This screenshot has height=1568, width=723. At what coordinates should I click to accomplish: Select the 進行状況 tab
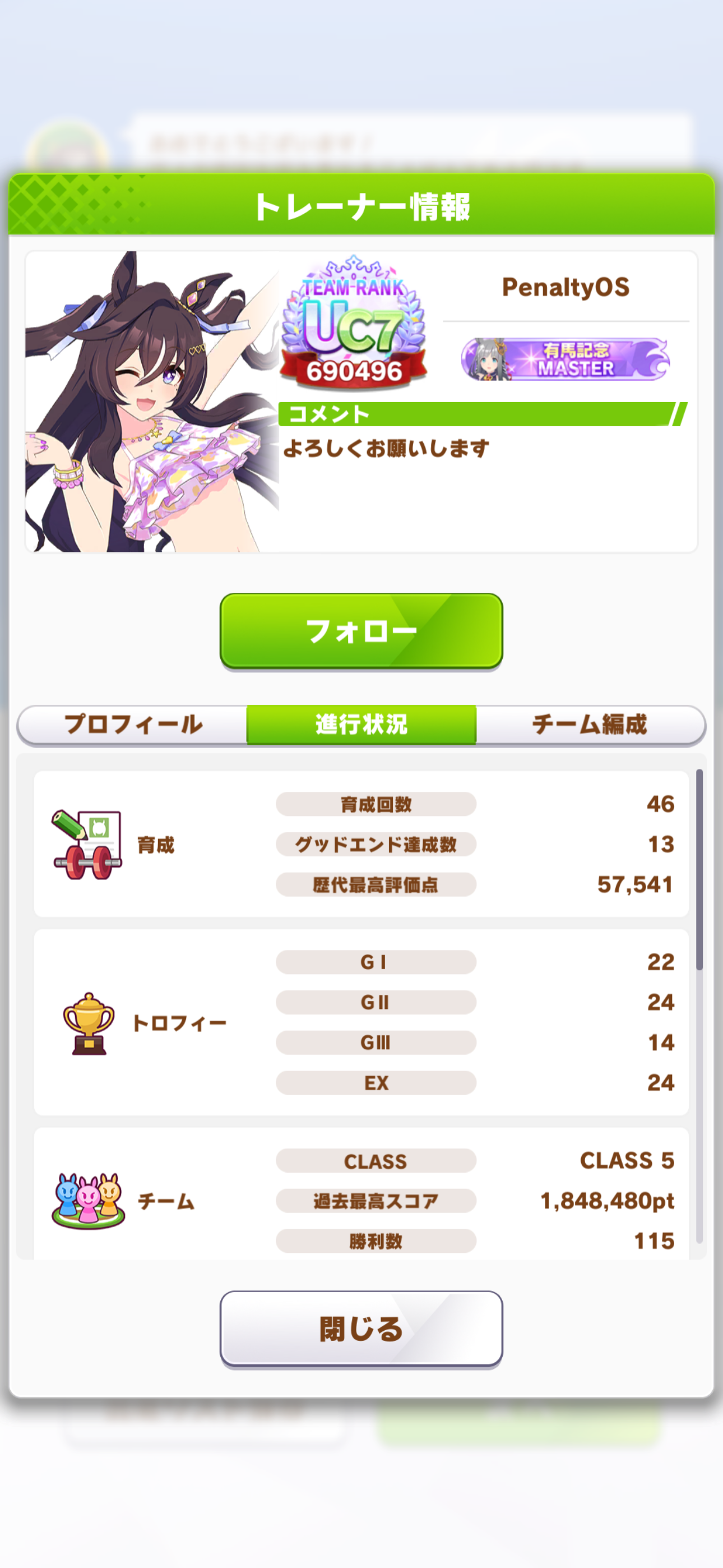tap(361, 725)
